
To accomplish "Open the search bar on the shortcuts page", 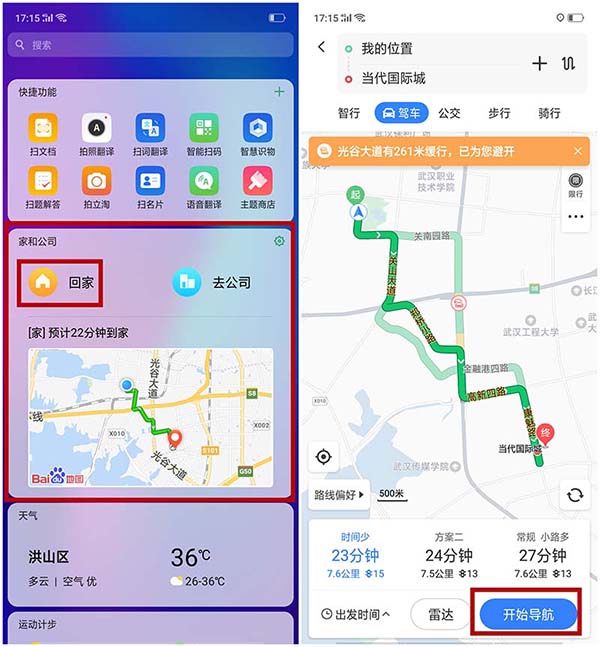I will coord(150,45).
